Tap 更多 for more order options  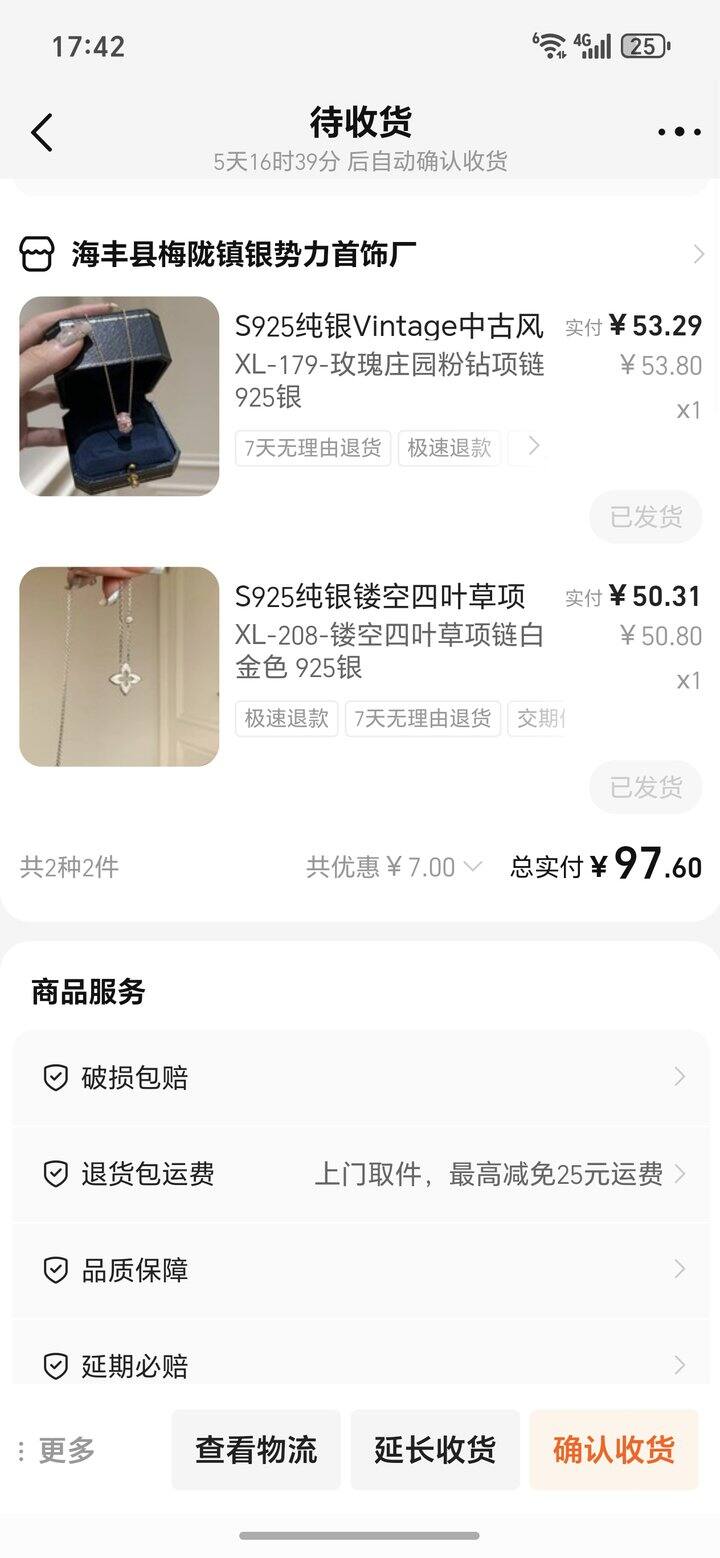tap(57, 1450)
